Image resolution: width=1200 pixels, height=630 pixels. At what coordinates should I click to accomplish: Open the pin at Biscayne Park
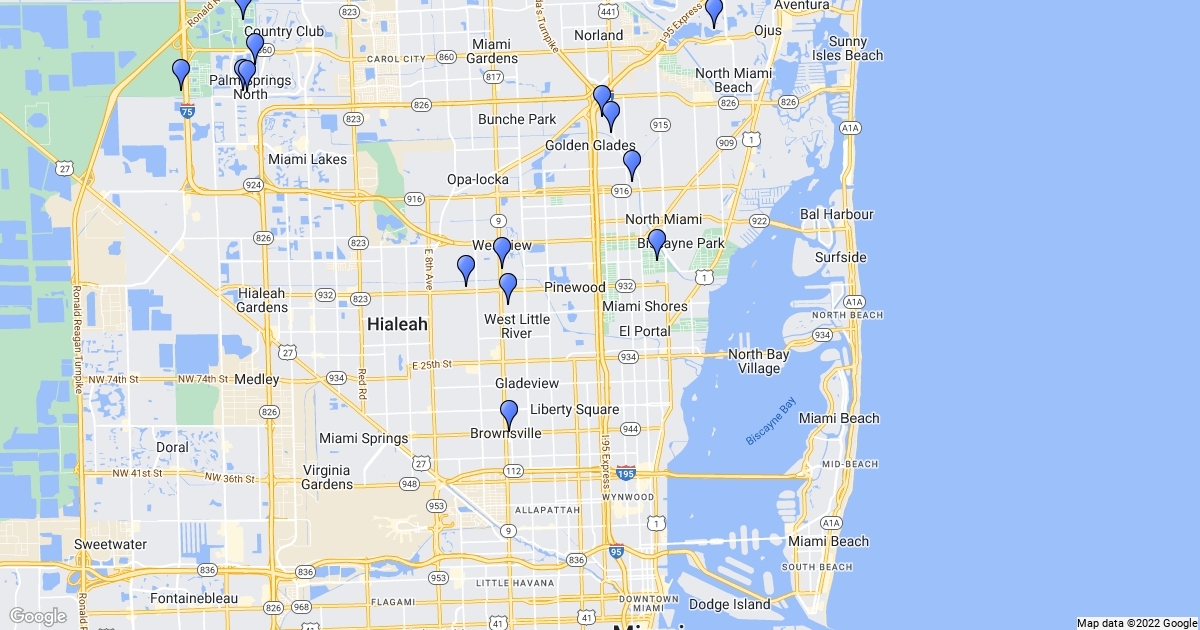click(x=657, y=242)
